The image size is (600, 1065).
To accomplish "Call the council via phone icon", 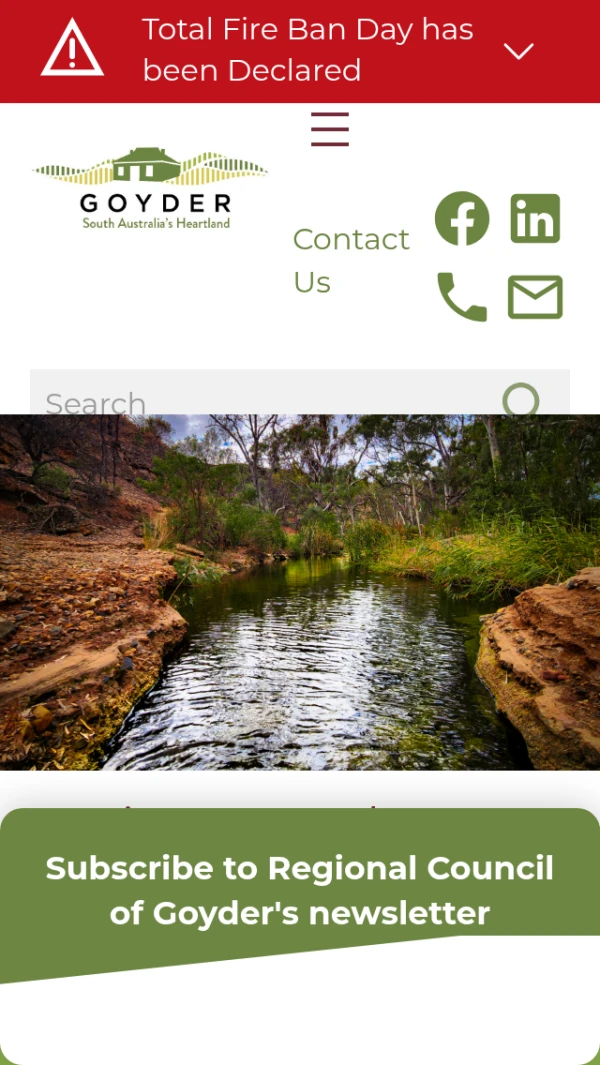I will pos(462,297).
